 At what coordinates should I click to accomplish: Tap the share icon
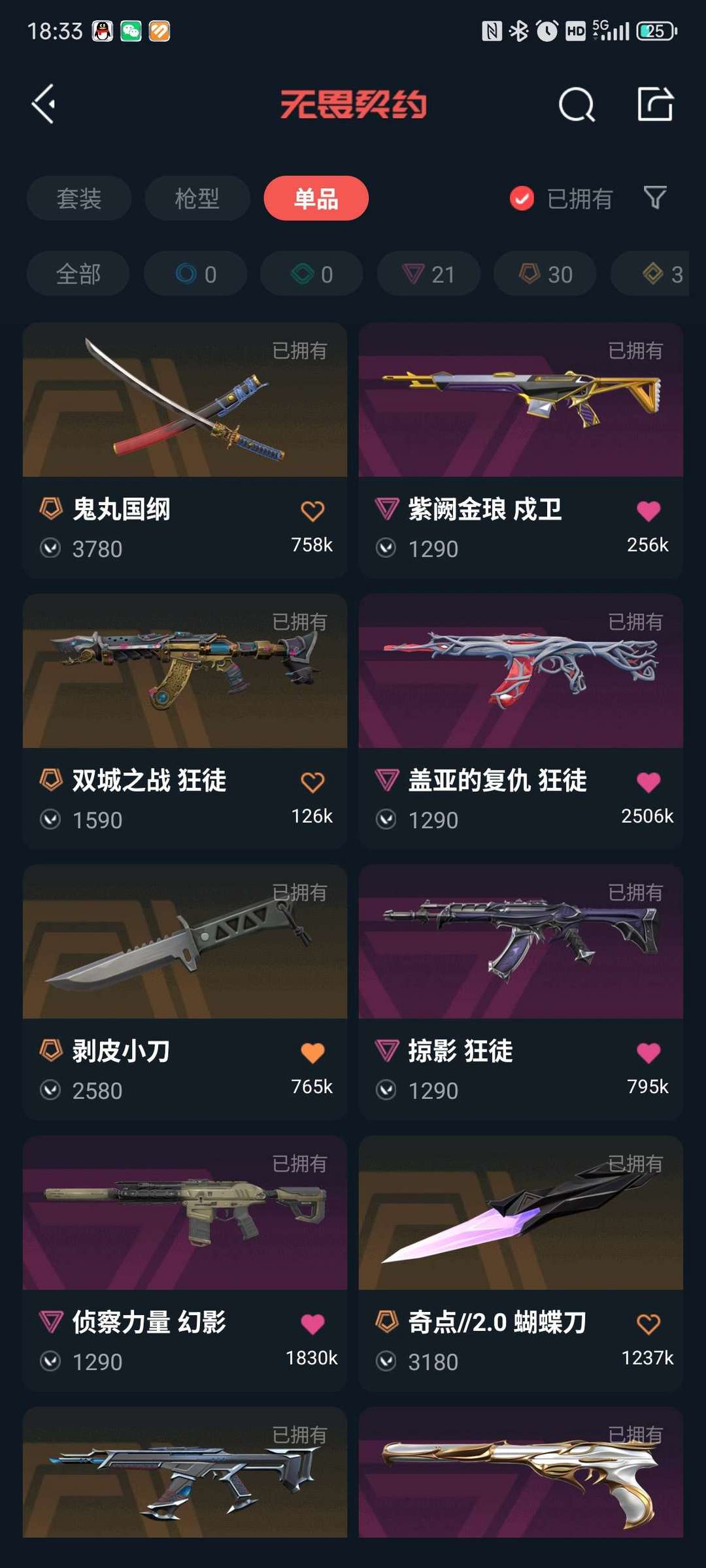(655, 104)
